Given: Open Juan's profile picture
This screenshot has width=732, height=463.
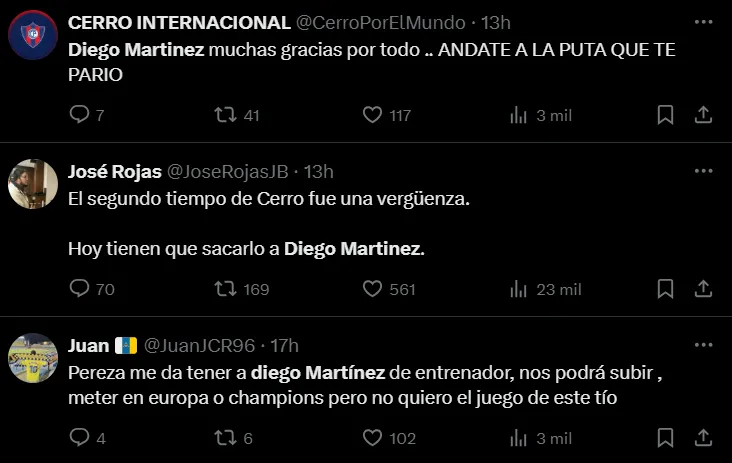Looking at the screenshot, I should [x=33, y=358].
